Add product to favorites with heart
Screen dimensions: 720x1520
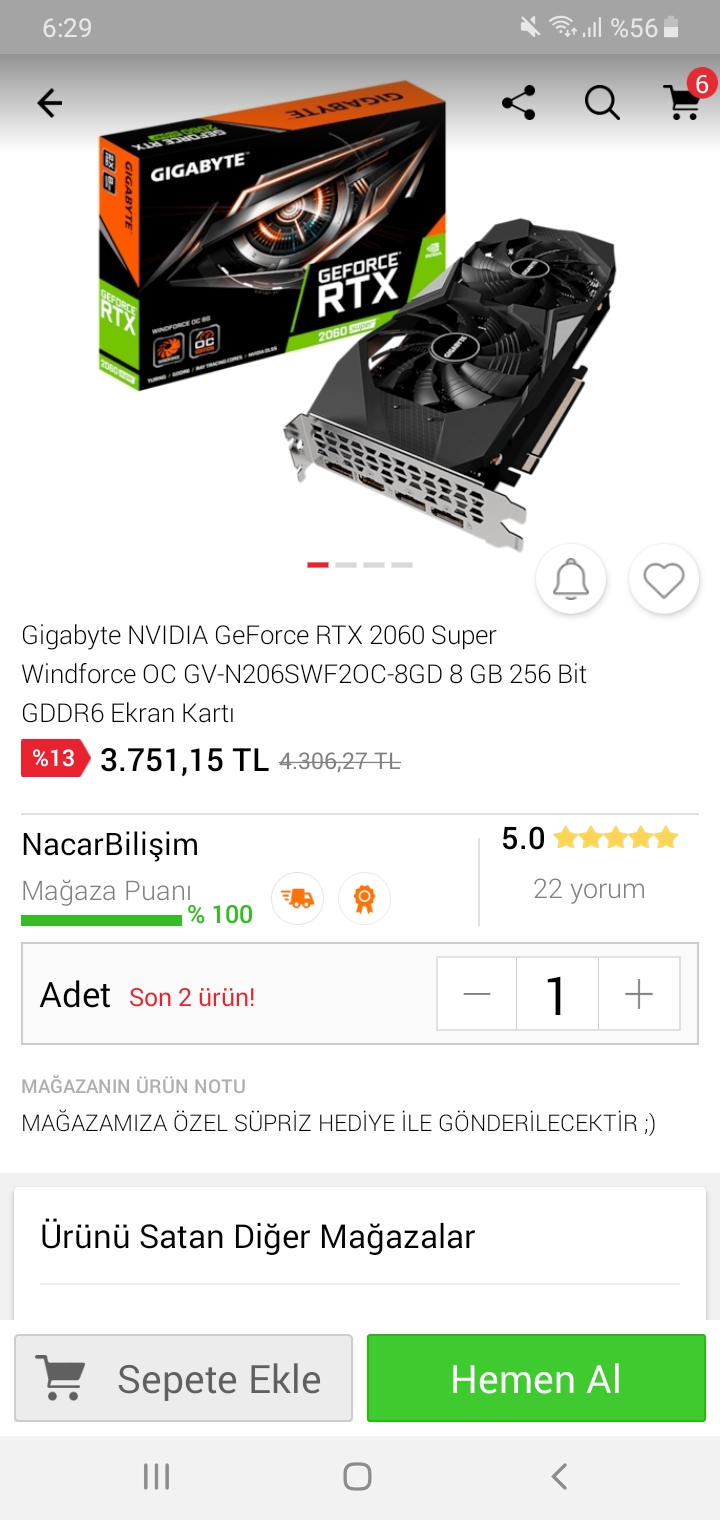click(663, 579)
